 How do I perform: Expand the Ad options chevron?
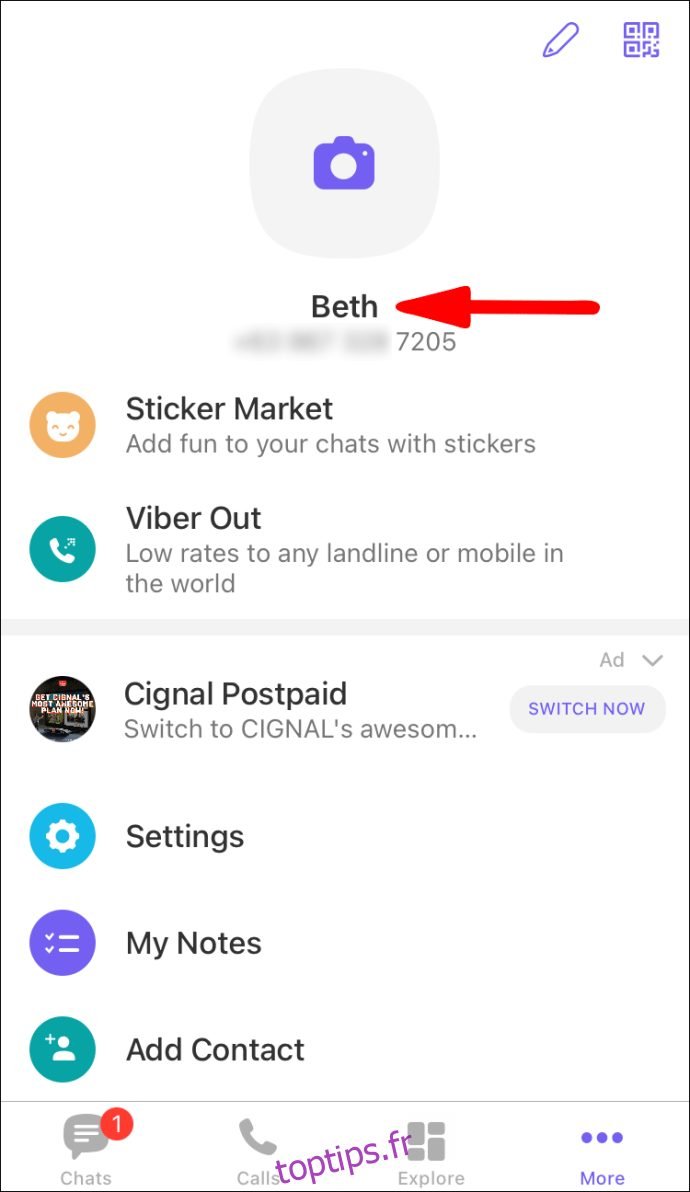click(x=653, y=660)
